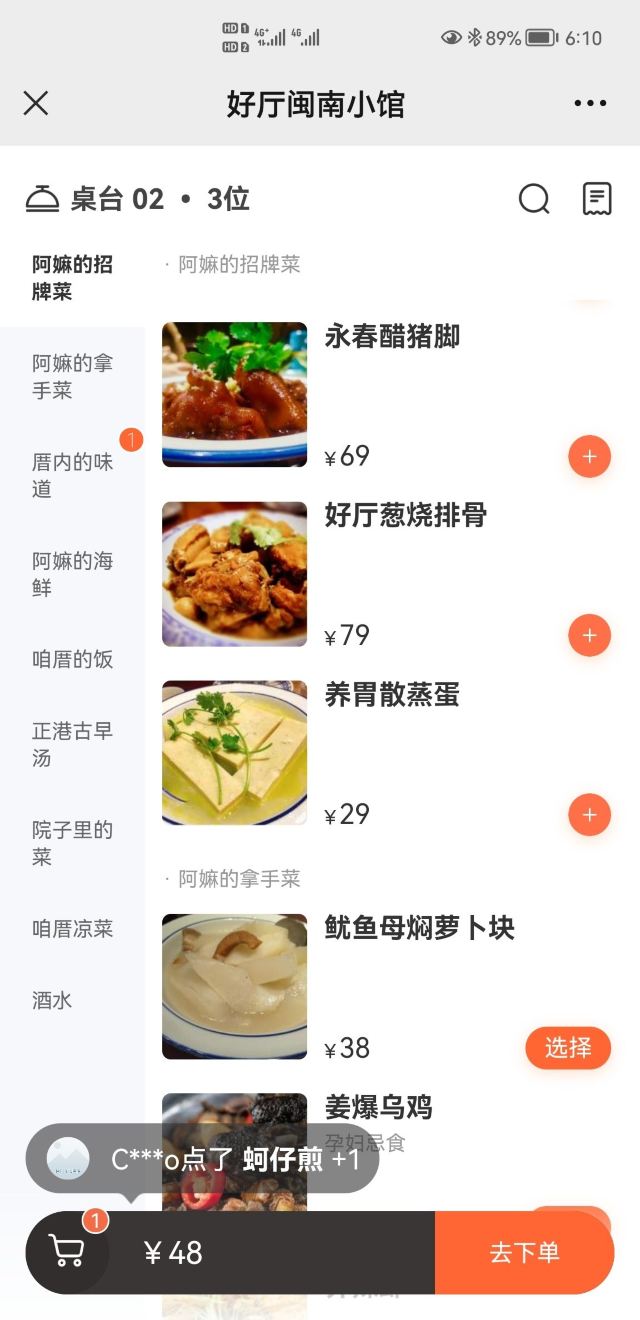Tap 选择 for 鱿鱼母焖萝卜块
The width and height of the screenshot is (640, 1320).
568,1047
